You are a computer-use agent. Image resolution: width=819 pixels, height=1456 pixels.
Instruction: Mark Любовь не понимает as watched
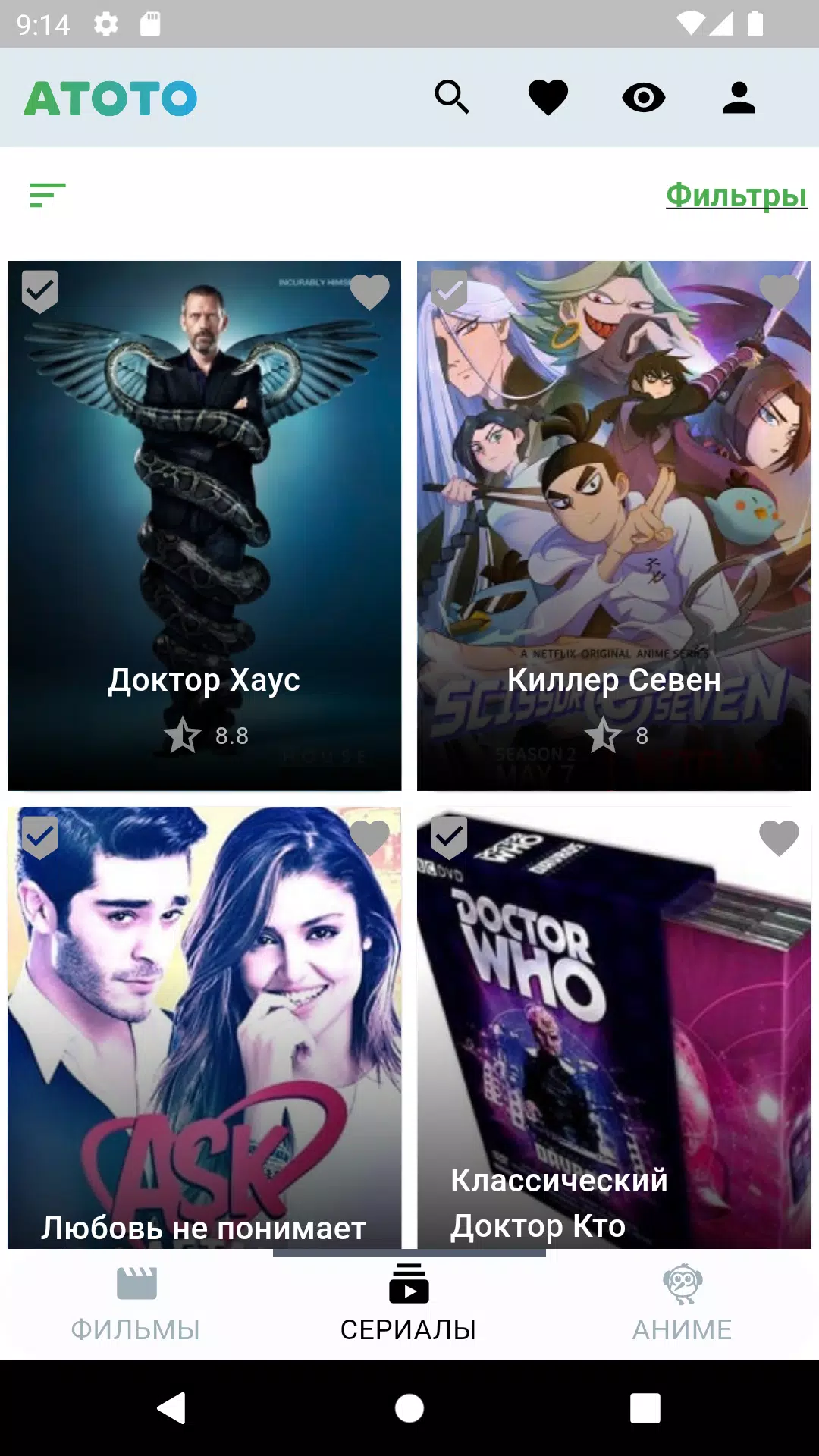pyautogui.click(x=39, y=837)
